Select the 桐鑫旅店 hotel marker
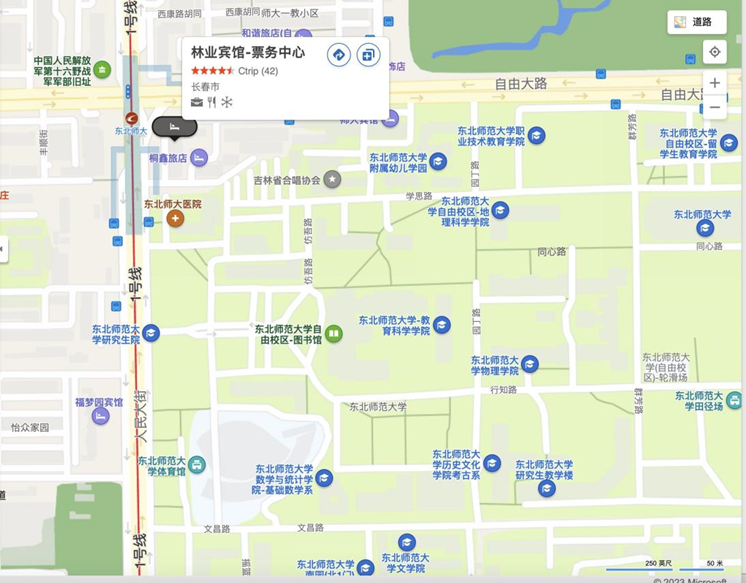Viewport: 746px width, 583px height. tap(199, 158)
